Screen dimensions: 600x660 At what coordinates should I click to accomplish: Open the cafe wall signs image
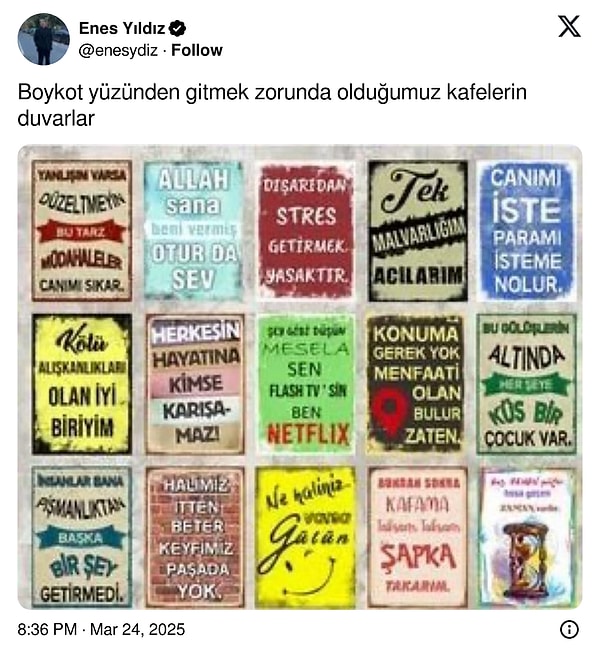point(300,378)
